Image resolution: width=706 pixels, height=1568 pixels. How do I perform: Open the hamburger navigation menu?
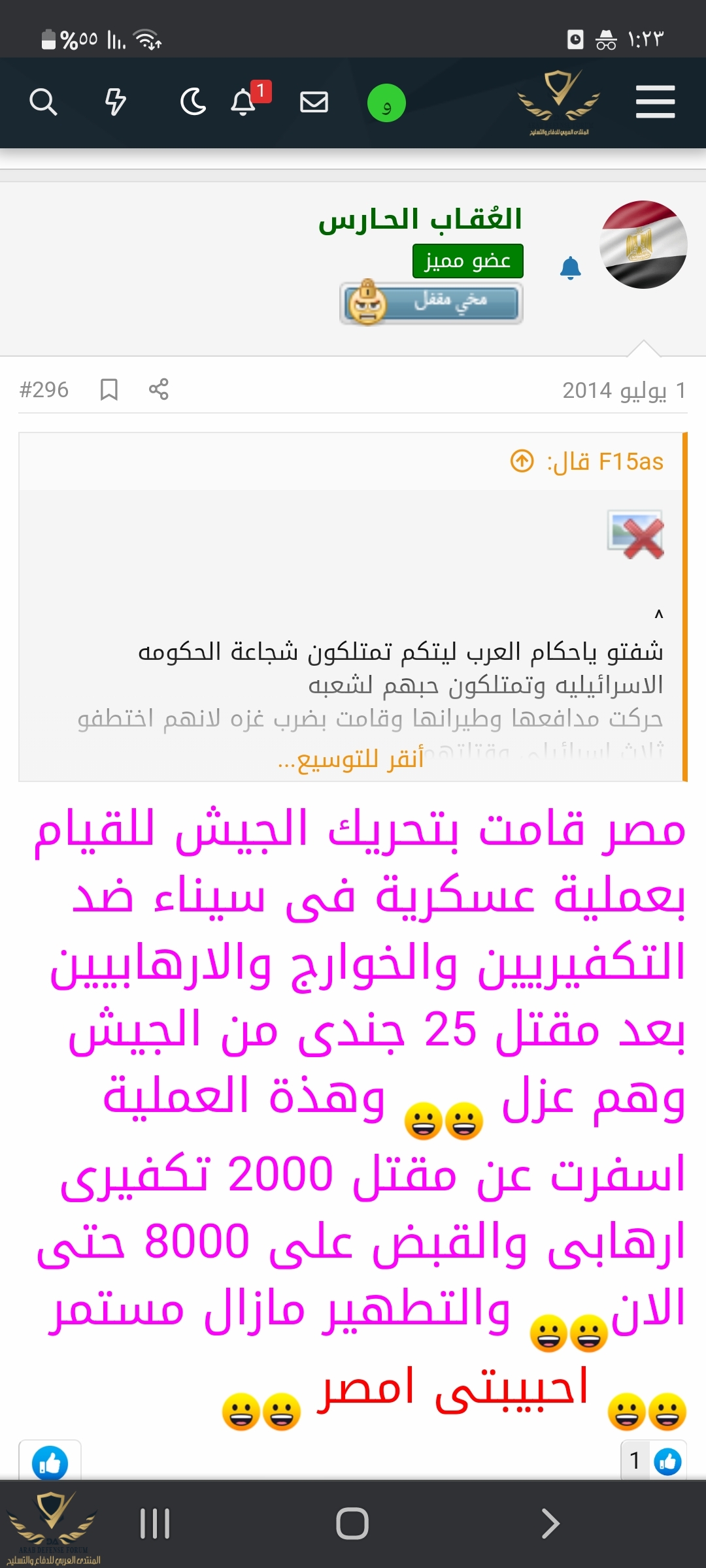(655, 103)
